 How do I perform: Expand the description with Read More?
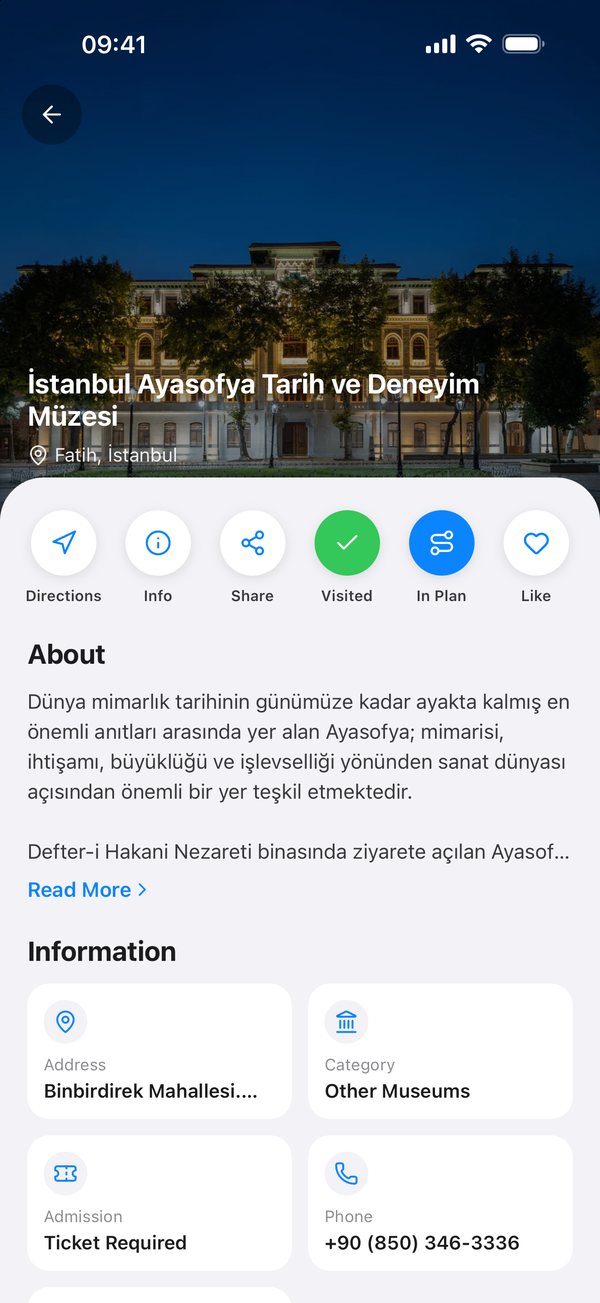point(88,890)
